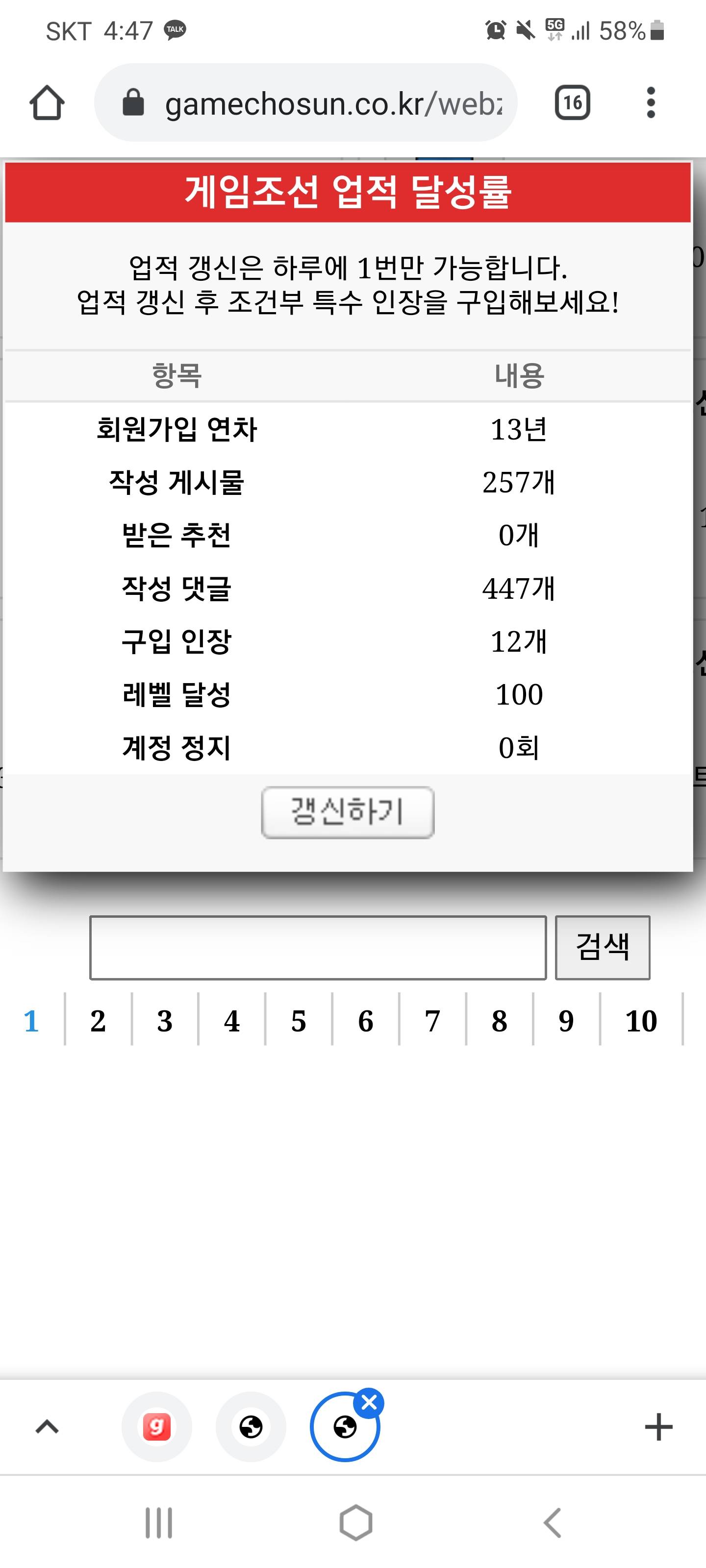Close the current tab in tab strip
This screenshot has height=1568, width=706.
[369, 1402]
